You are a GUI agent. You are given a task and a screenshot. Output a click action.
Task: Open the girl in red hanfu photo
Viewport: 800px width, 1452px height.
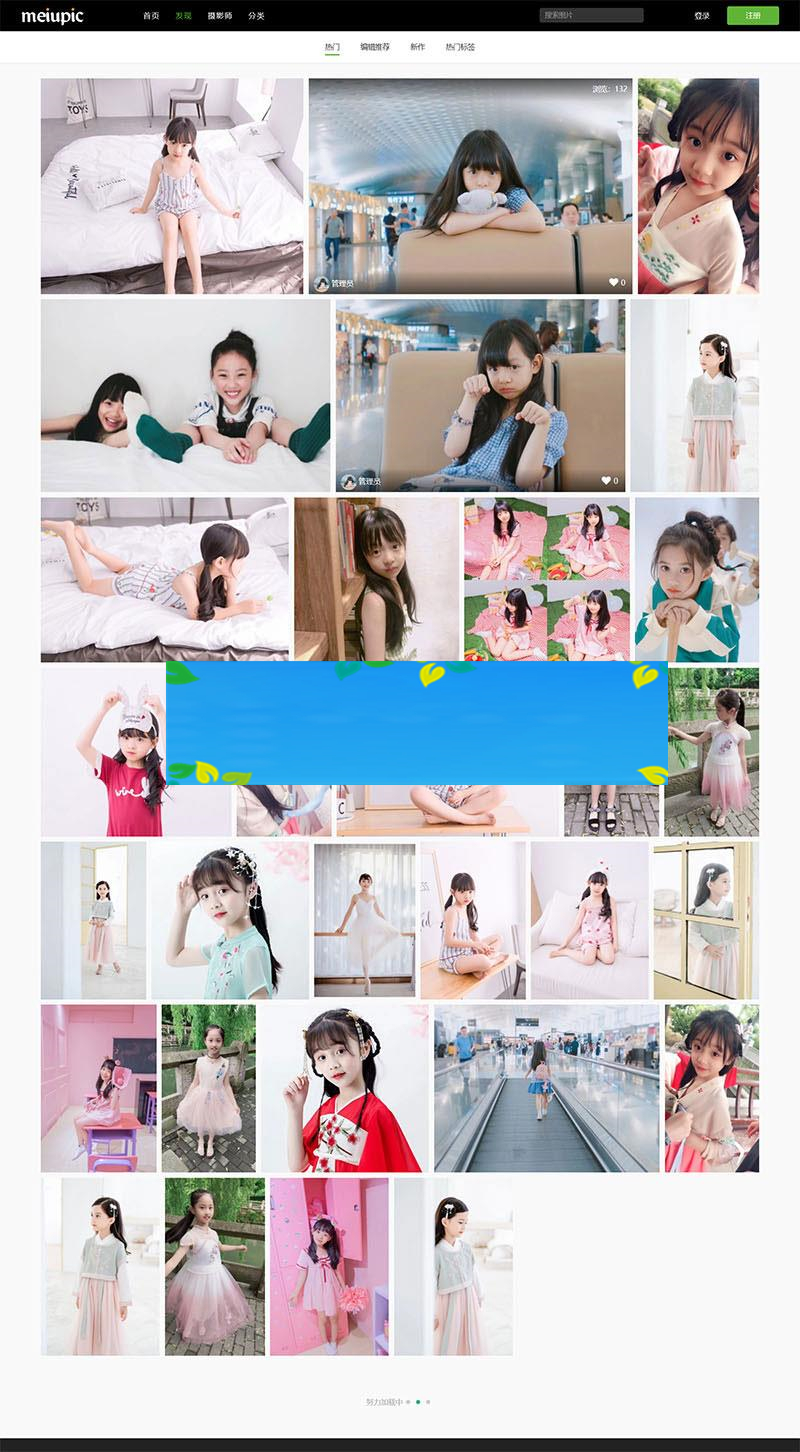tap(345, 1088)
